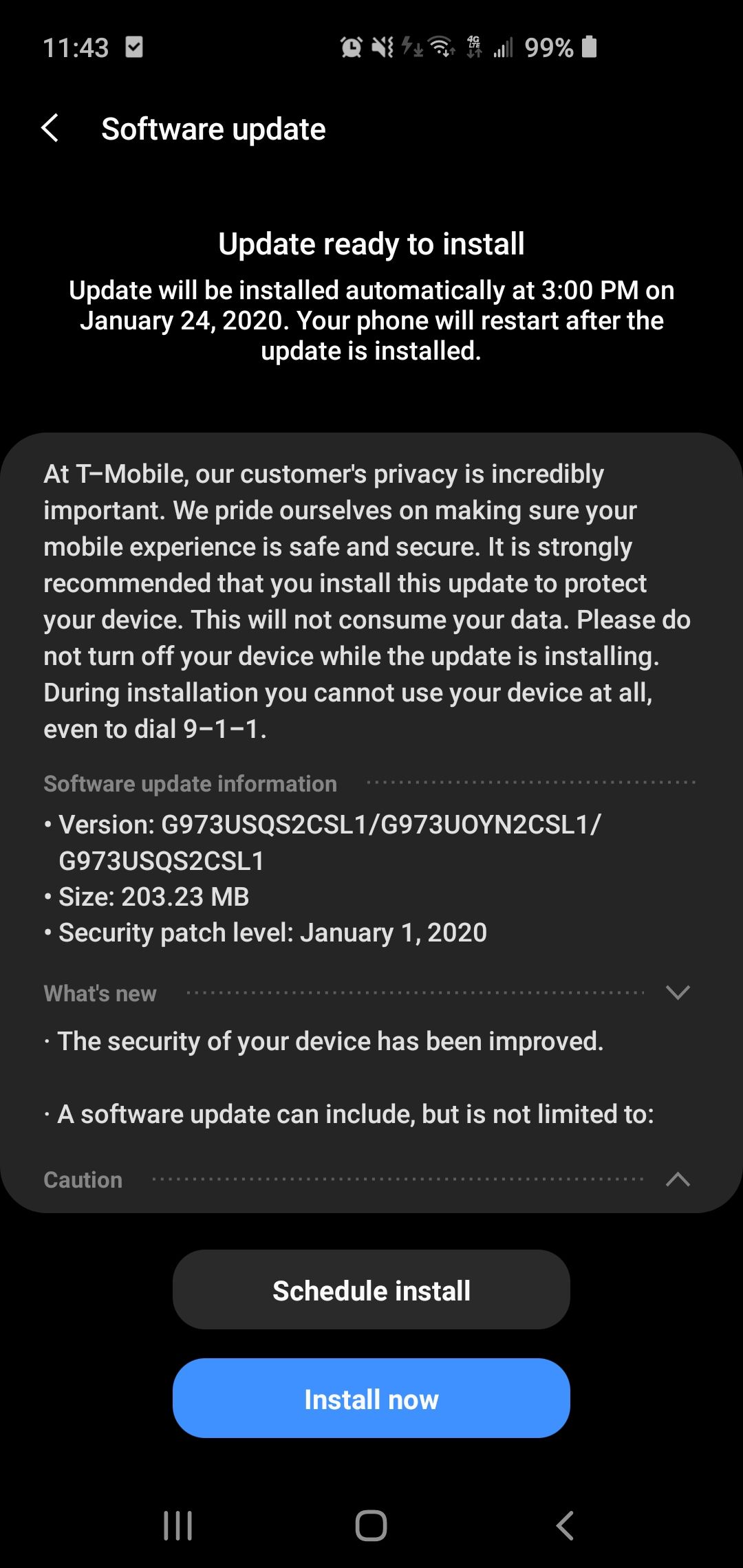Open recent apps from navigation bar
This screenshot has width=743, height=1568.
click(177, 1525)
